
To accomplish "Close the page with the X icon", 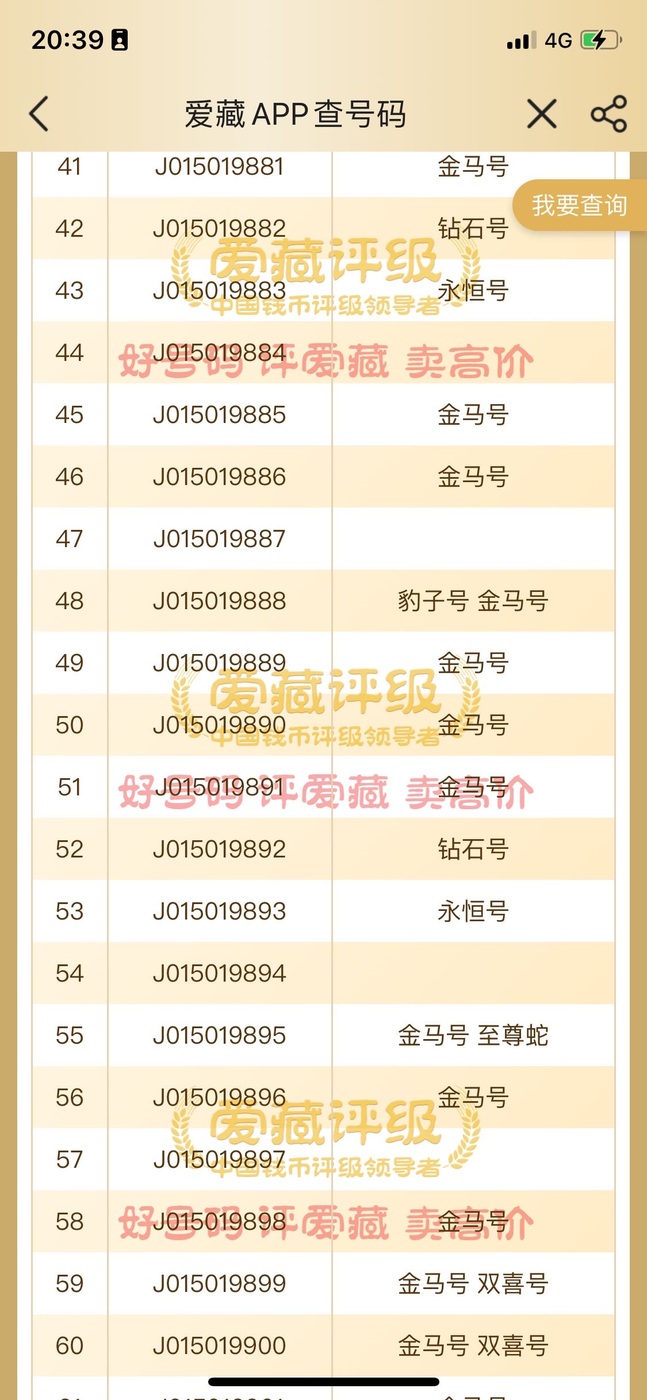I will coord(541,114).
